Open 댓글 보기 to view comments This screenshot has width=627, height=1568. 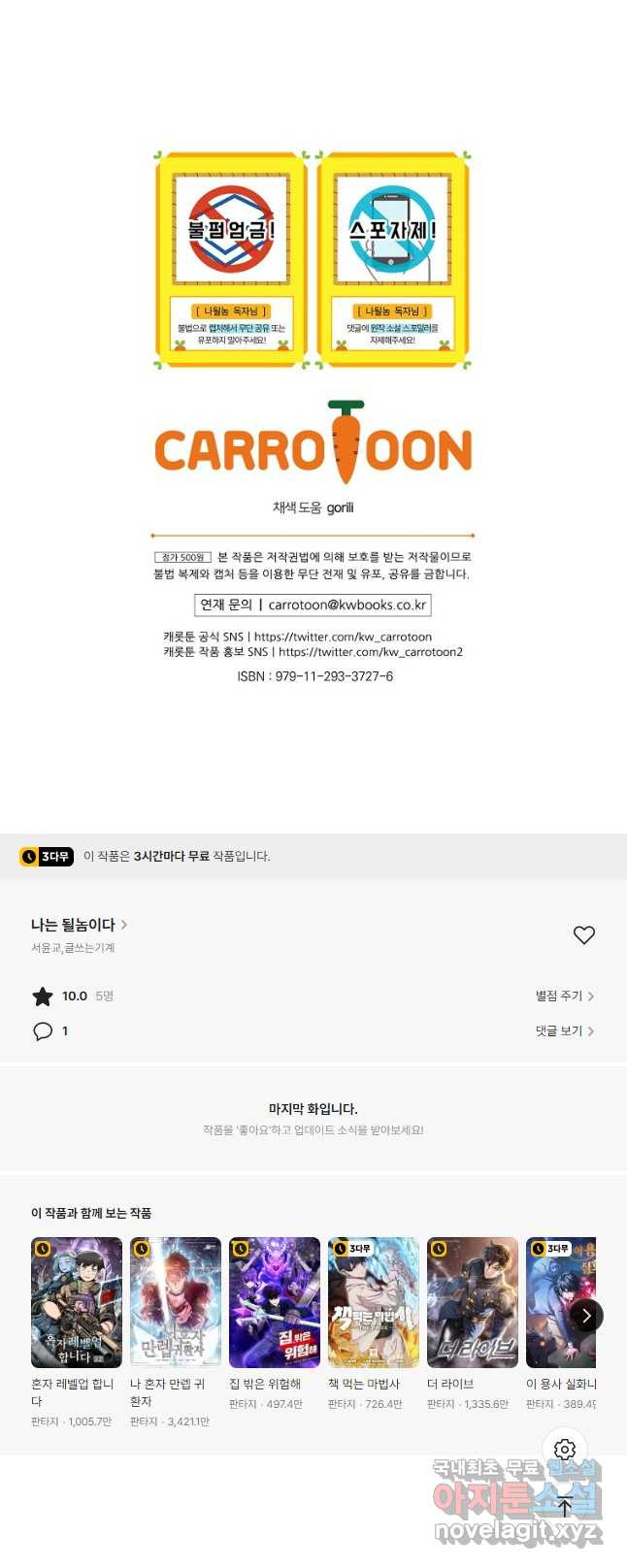[x=564, y=1030]
